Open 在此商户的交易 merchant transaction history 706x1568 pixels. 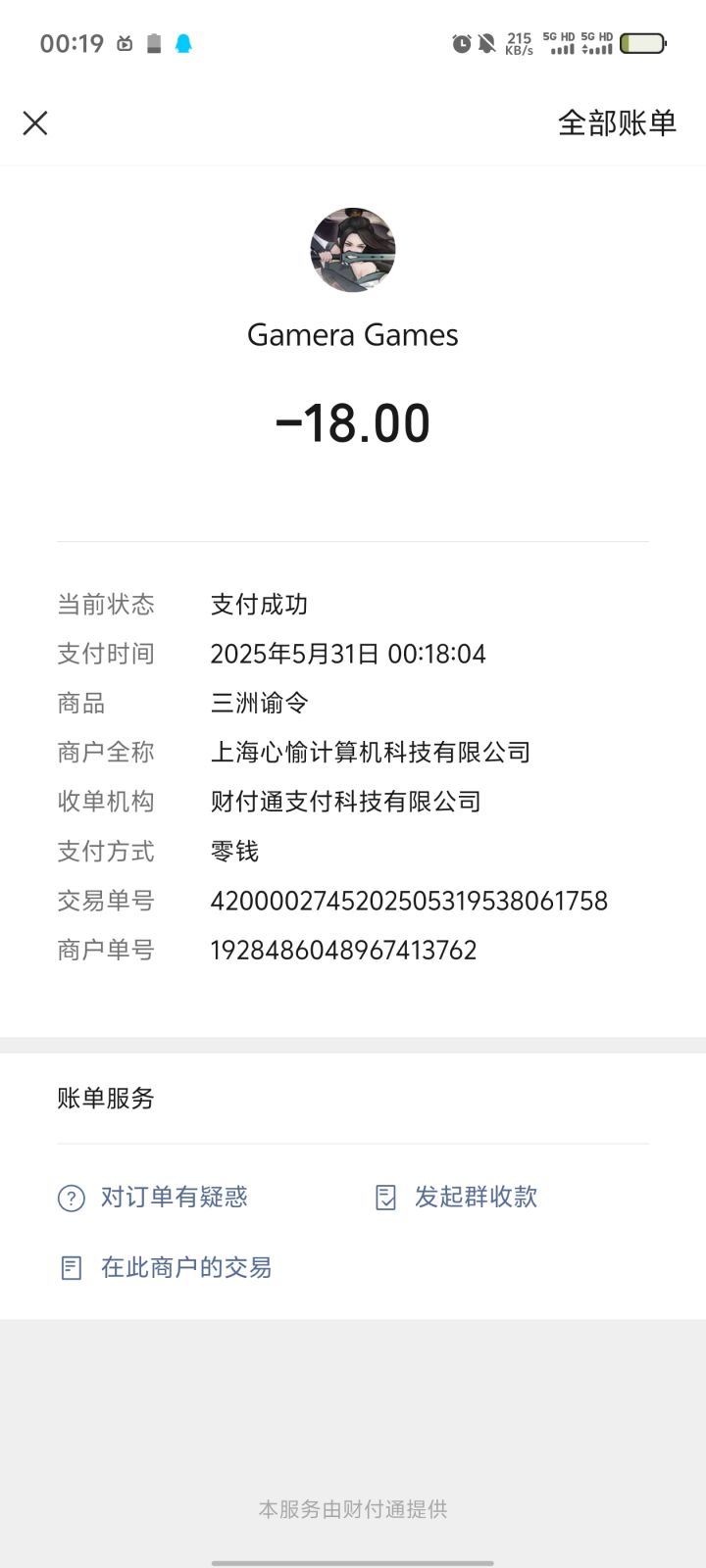(x=185, y=1267)
